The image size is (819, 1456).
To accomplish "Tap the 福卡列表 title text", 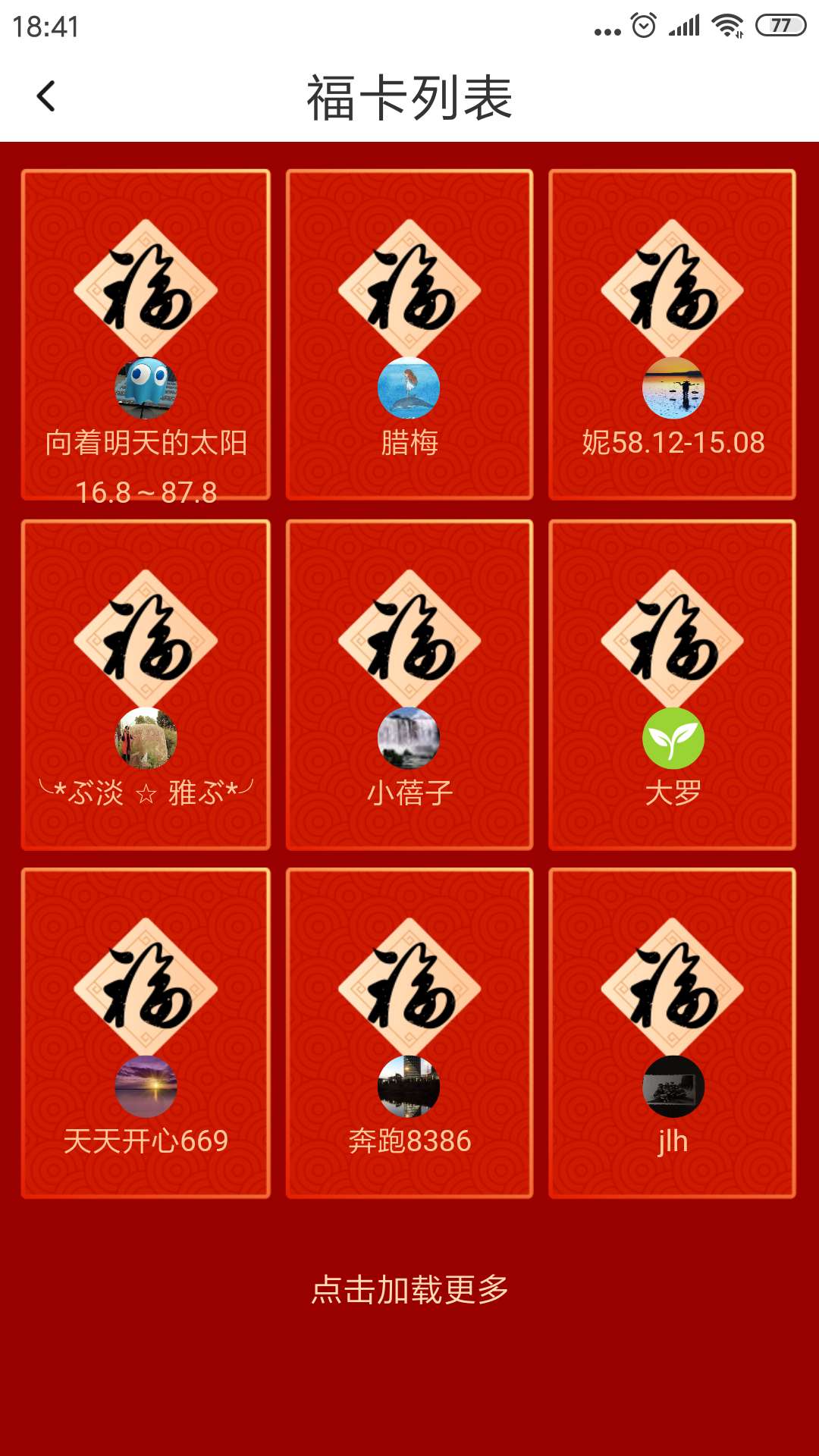I will click(409, 97).
